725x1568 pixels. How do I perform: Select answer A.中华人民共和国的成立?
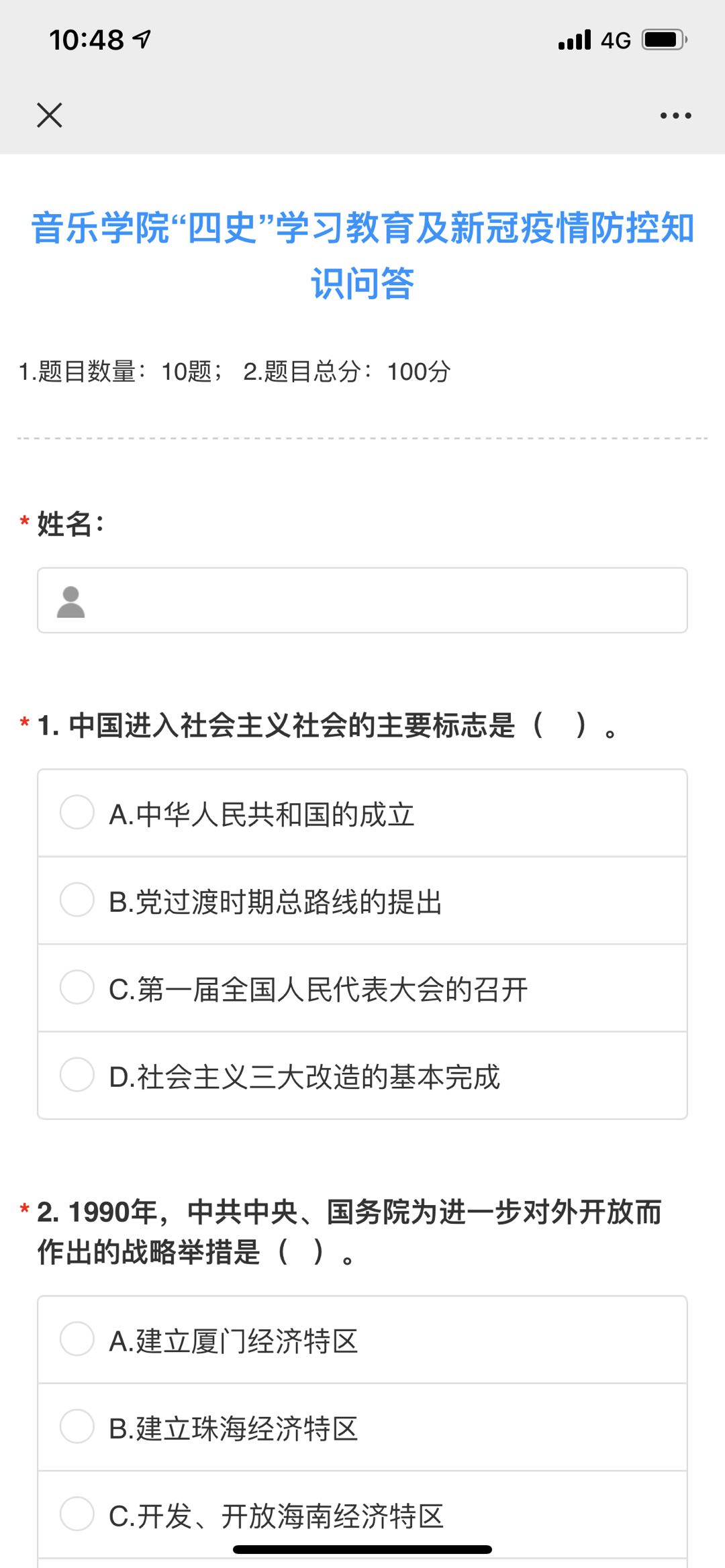coord(362,813)
